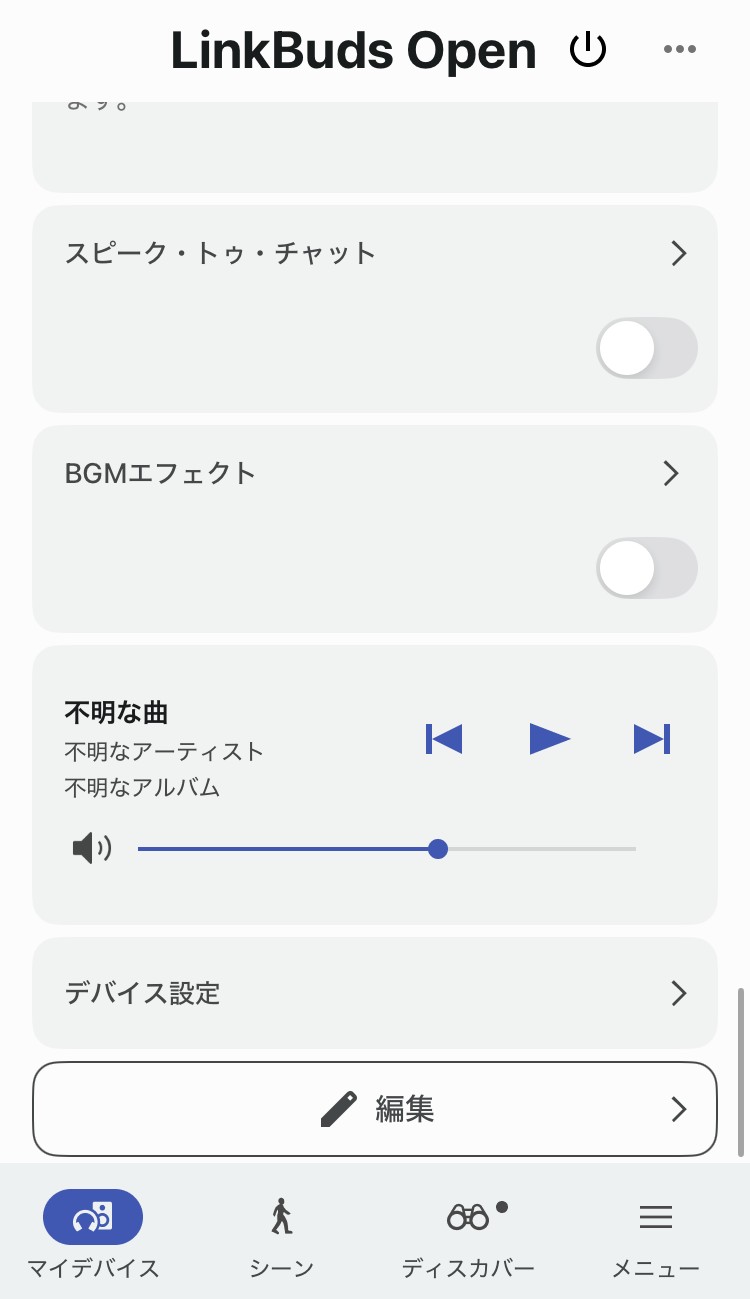Adjust the volume slider handle
The image size is (750, 1299).
click(437, 849)
